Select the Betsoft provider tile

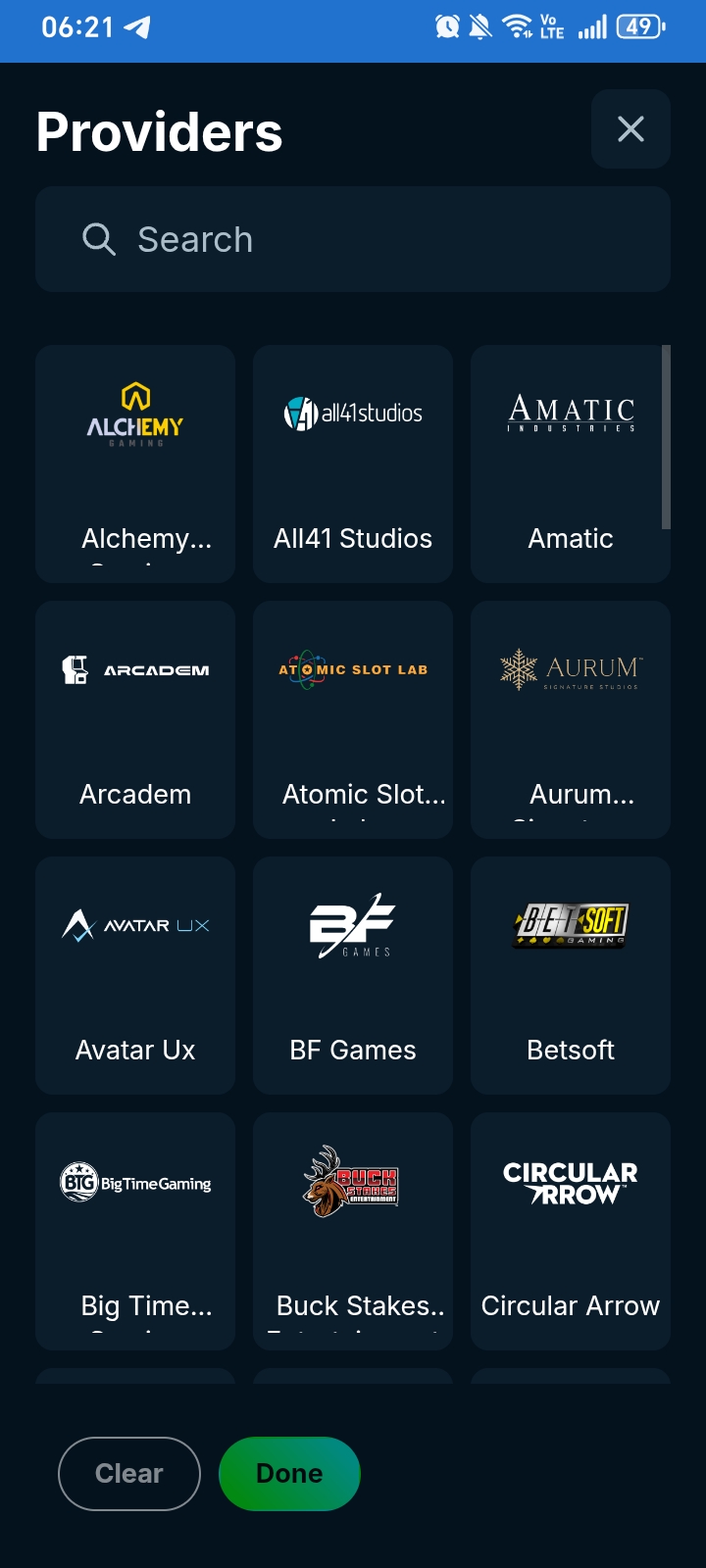click(571, 975)
